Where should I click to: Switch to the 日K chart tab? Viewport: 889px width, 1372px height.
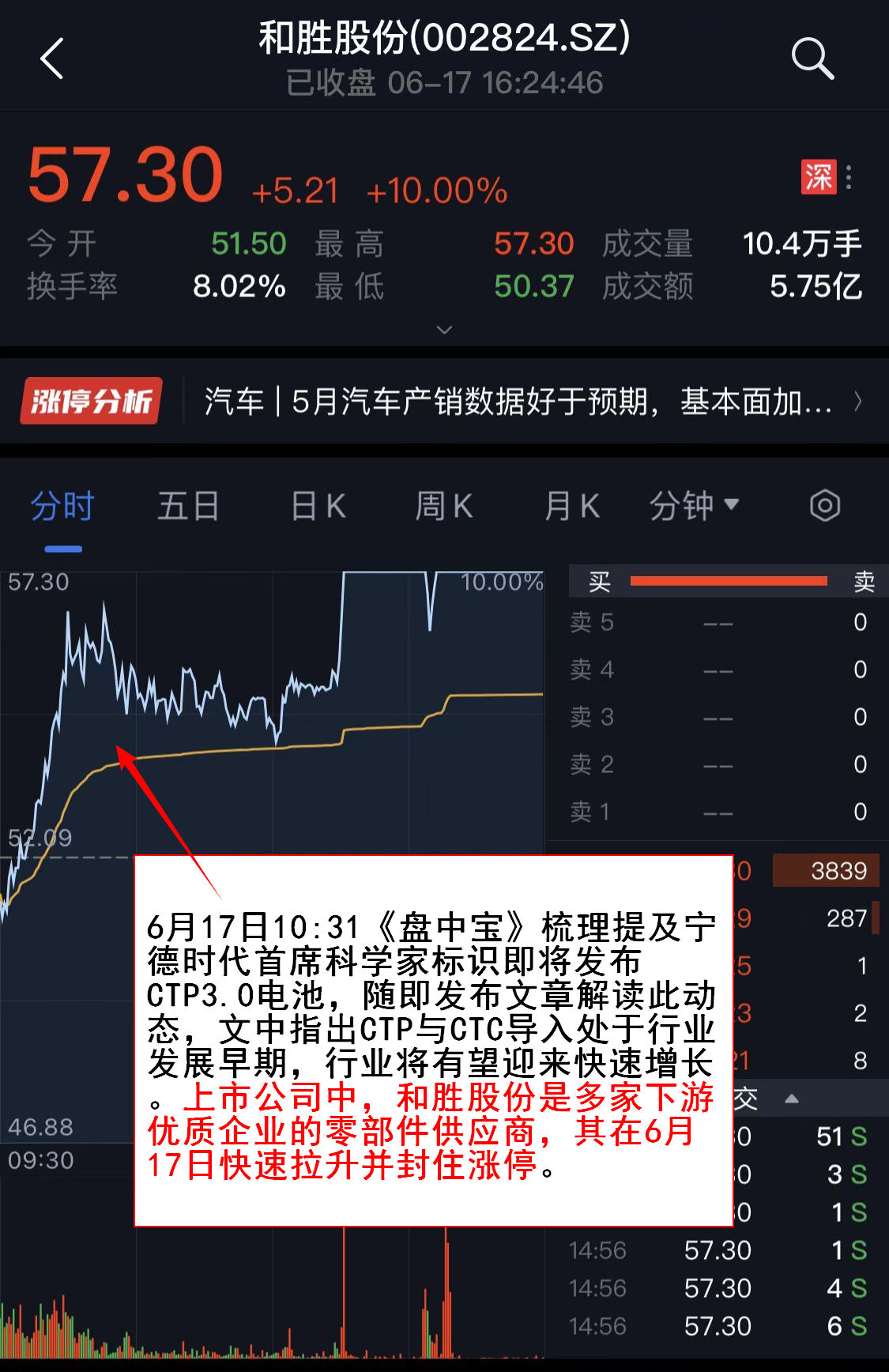click(318, 507)
